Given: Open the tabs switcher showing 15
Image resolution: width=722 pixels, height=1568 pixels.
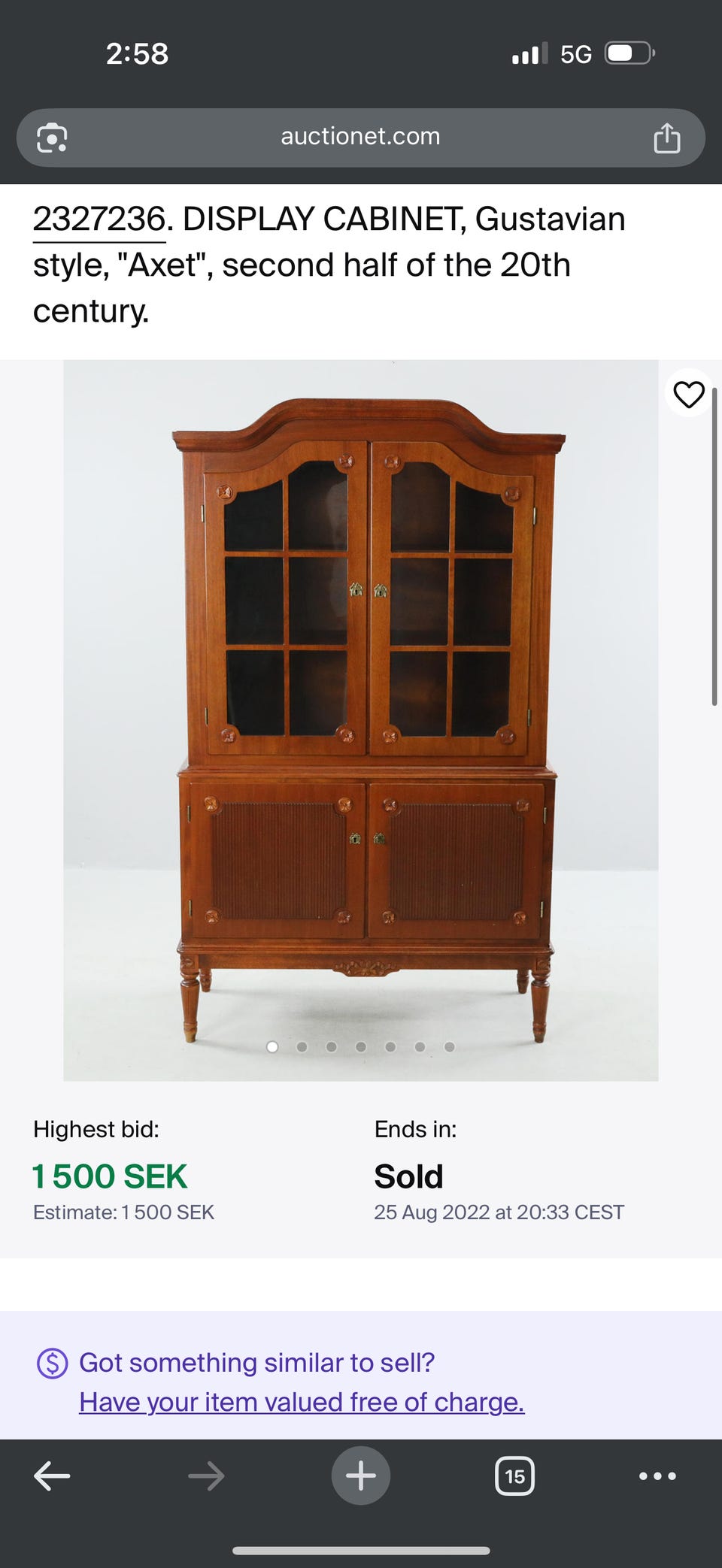Looking at the screenshot, I should click(515, 1475).
